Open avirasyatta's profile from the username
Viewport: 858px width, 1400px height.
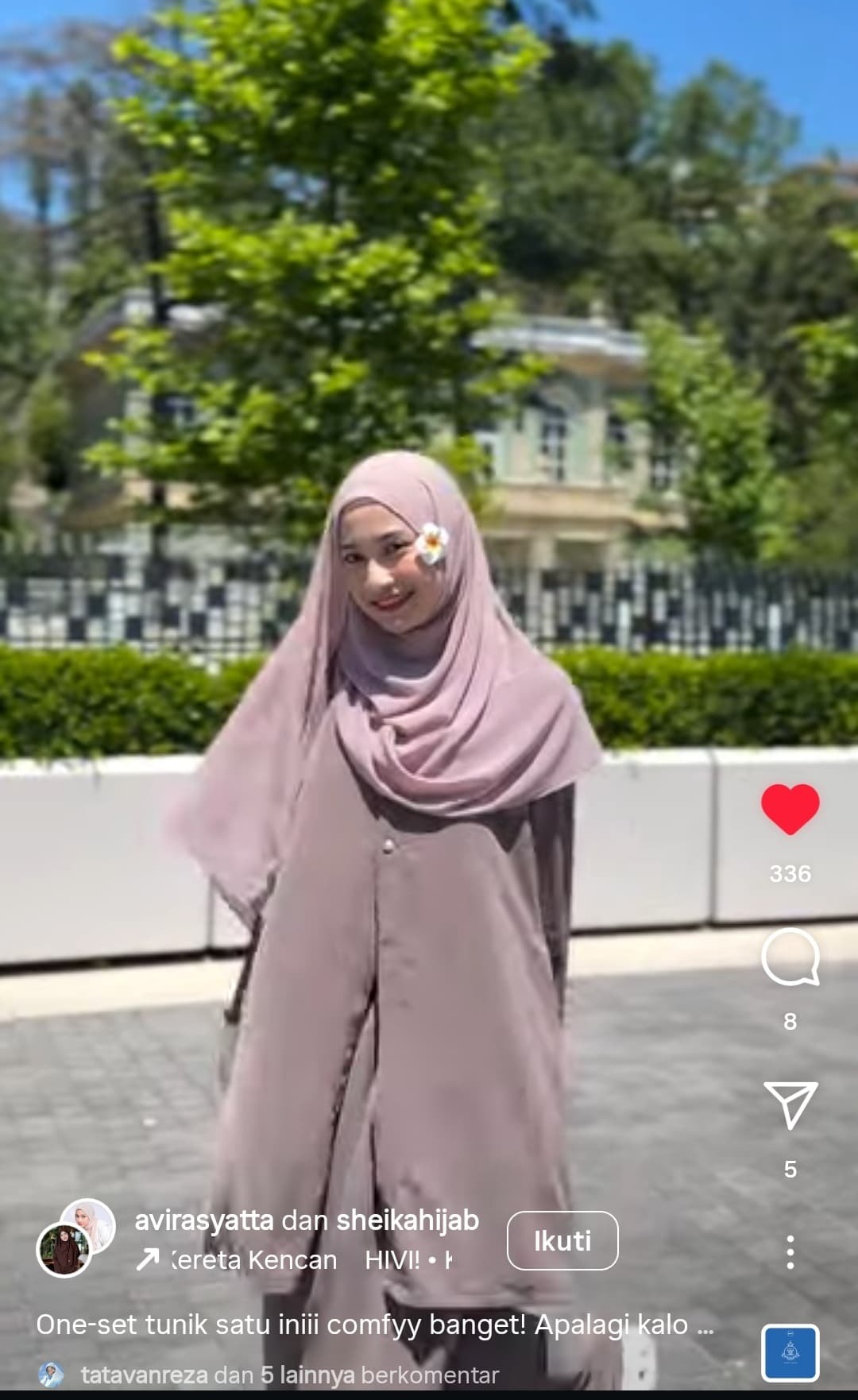point(203,1220)
